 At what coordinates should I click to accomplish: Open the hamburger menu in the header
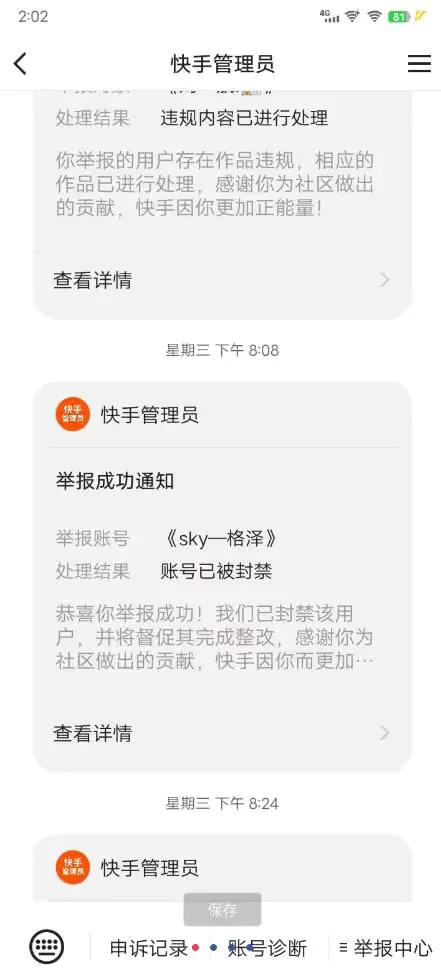point(419,64)
